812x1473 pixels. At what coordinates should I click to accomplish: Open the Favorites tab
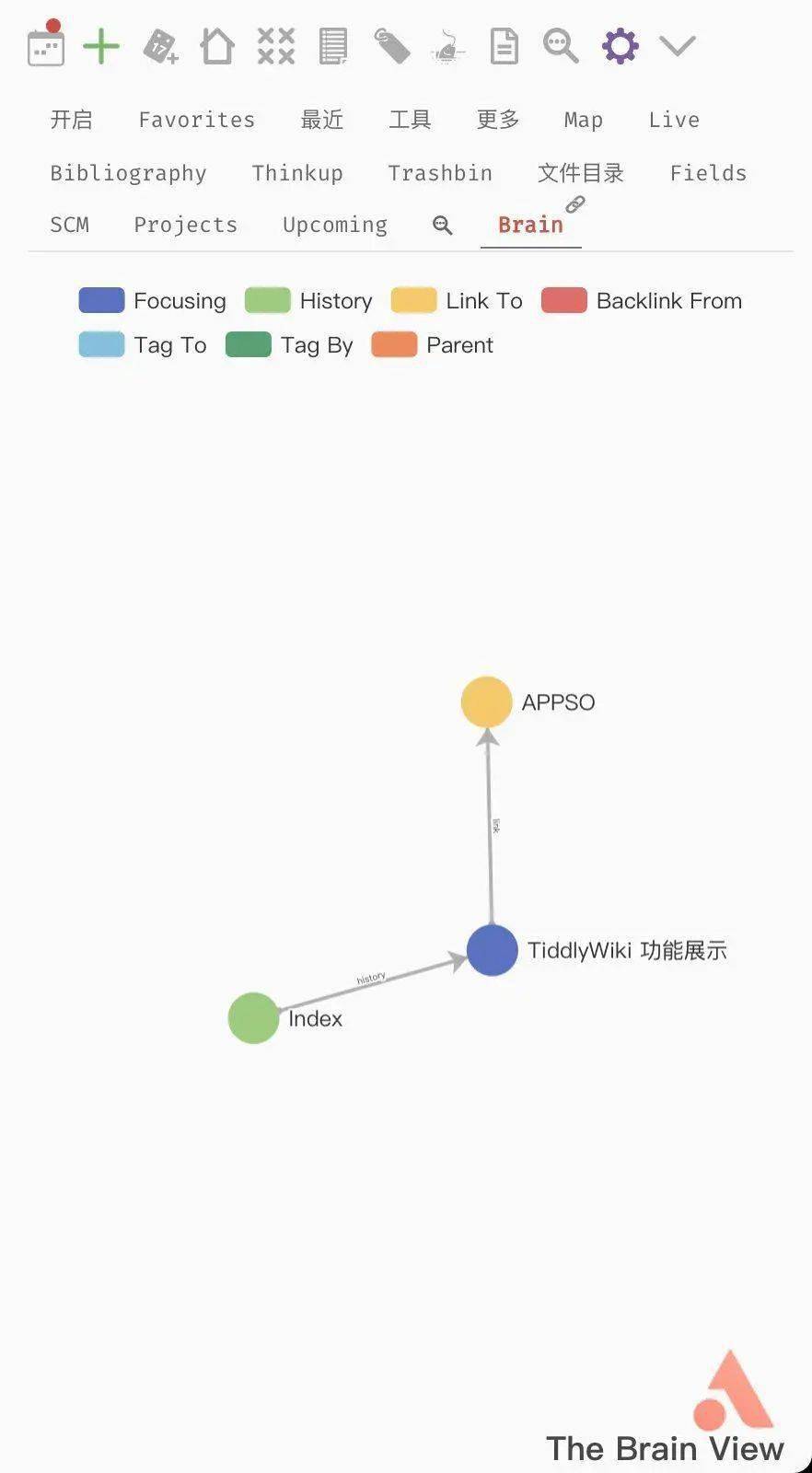196,119
